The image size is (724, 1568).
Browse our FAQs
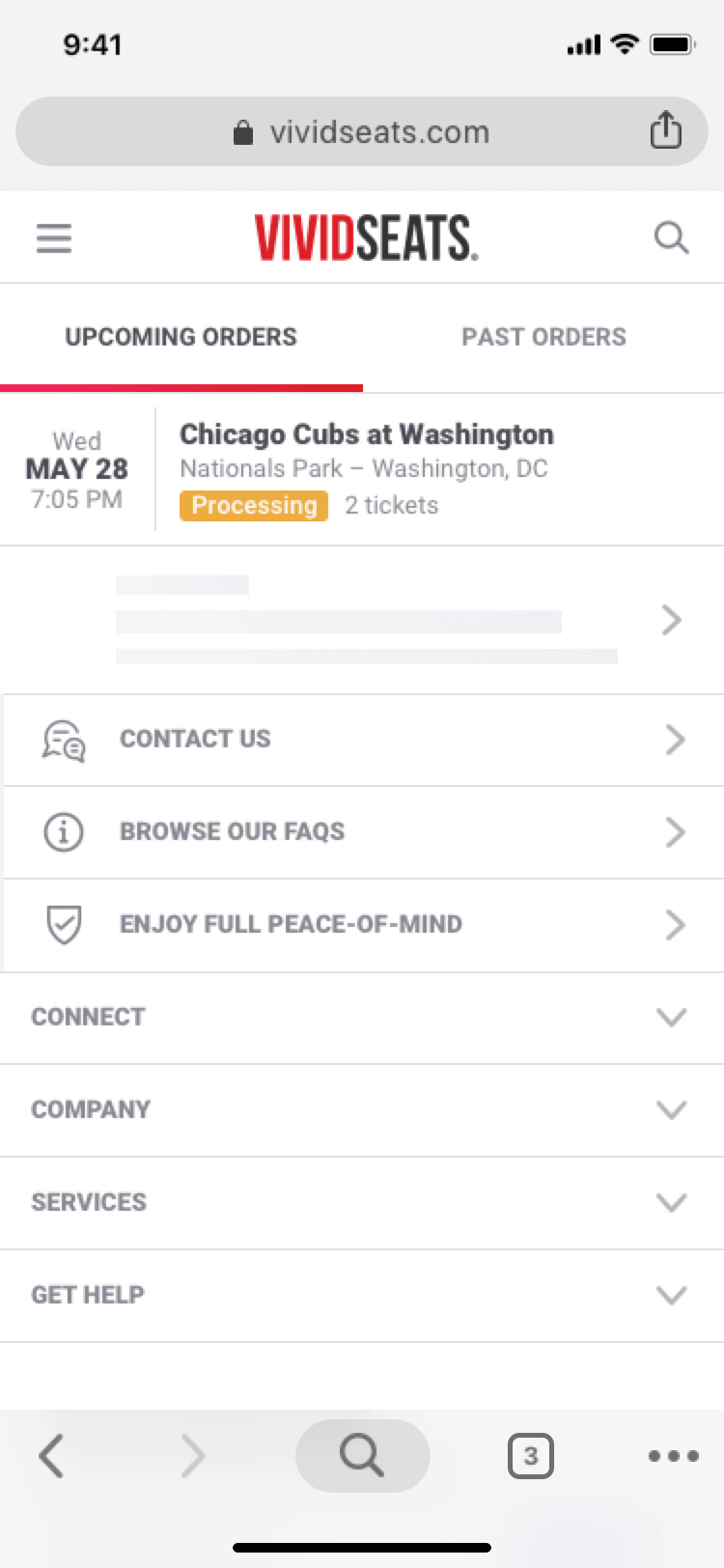pyautogui.click(x=364, y=832)
